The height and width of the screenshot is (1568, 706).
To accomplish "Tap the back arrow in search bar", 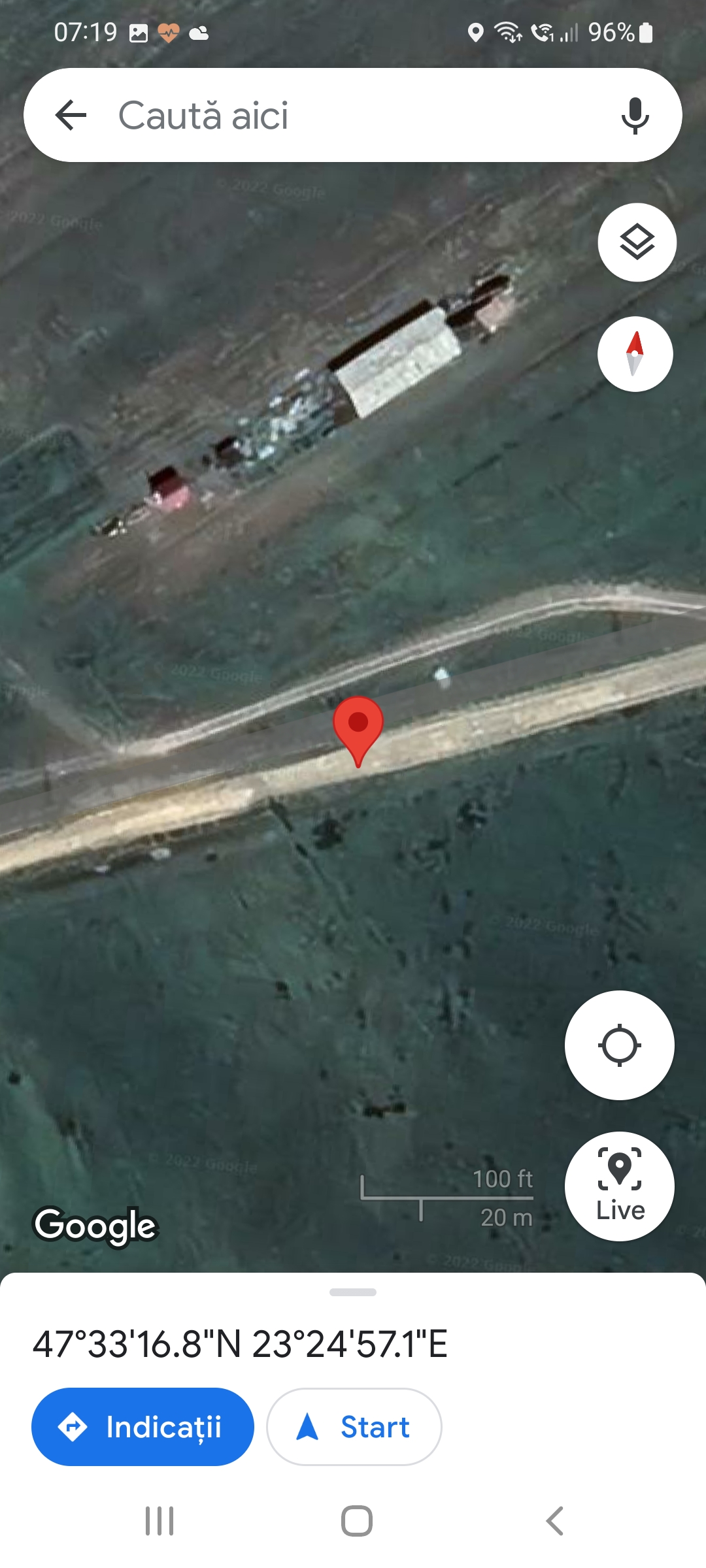I will coord(71,116).
